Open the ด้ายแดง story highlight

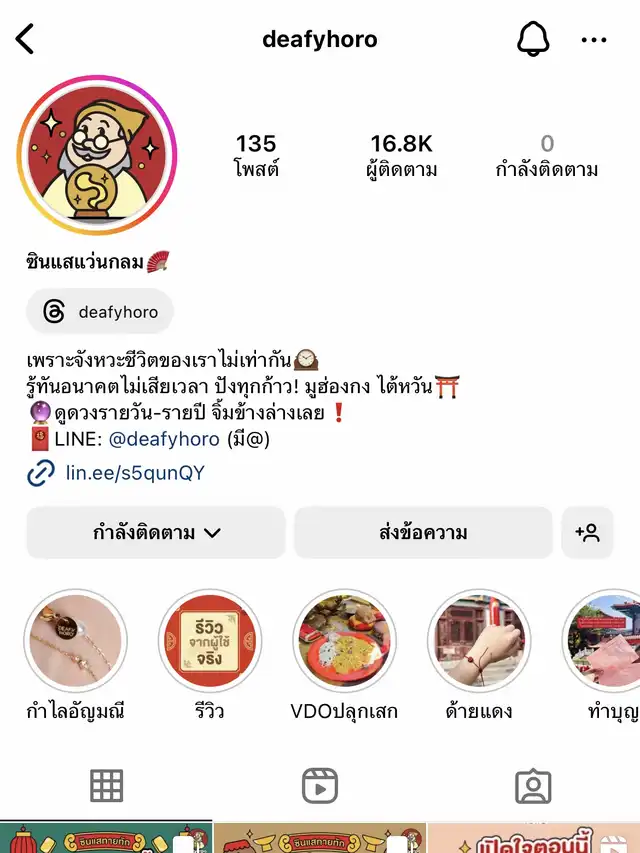[x=478, y=640]
